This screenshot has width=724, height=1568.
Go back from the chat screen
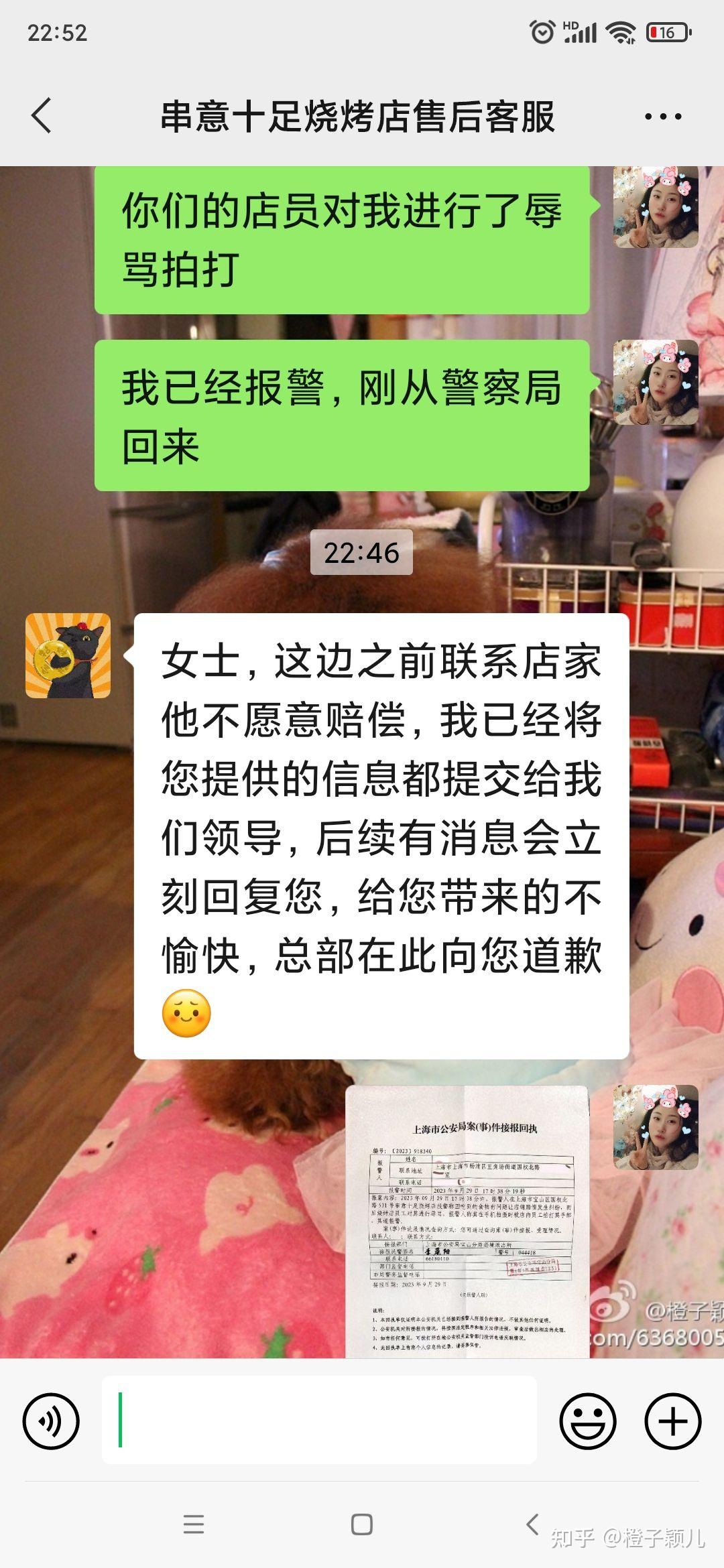[x=42, y=115]
